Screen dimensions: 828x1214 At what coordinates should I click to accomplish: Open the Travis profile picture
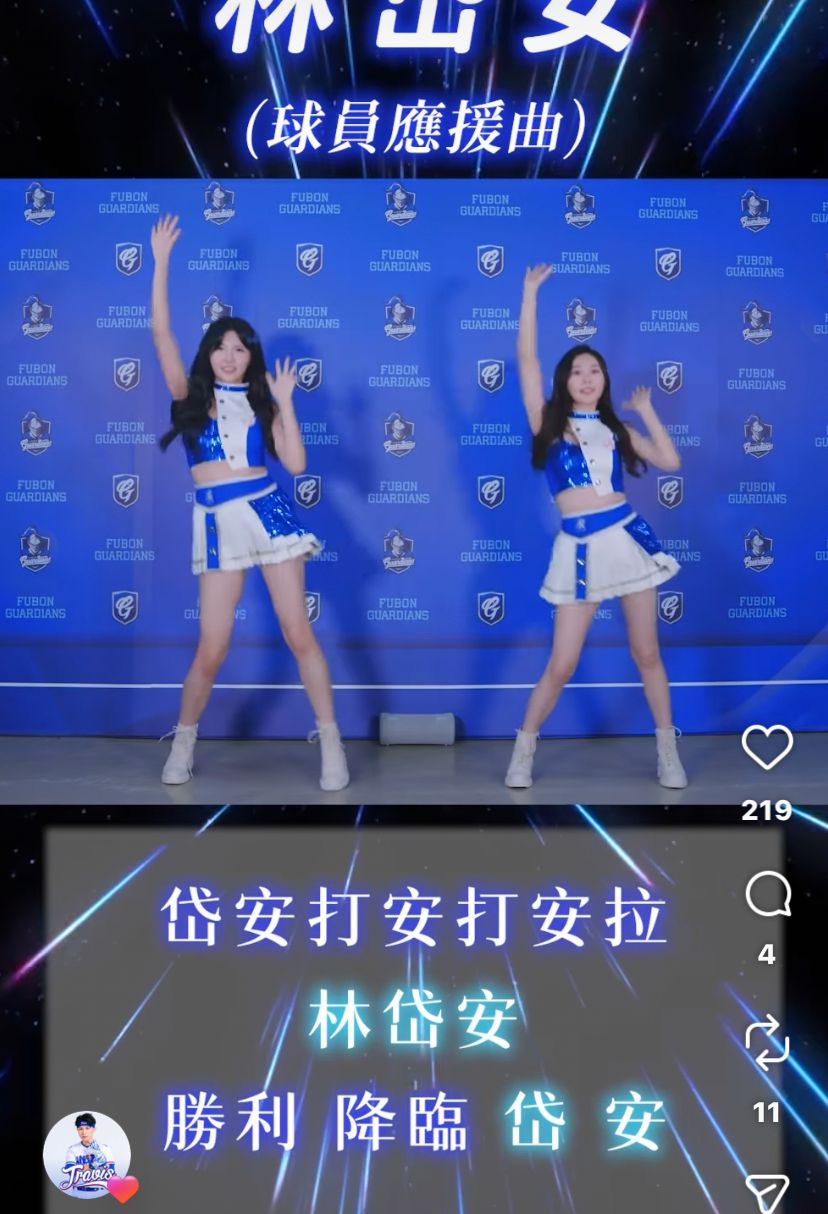(87, 1155)
